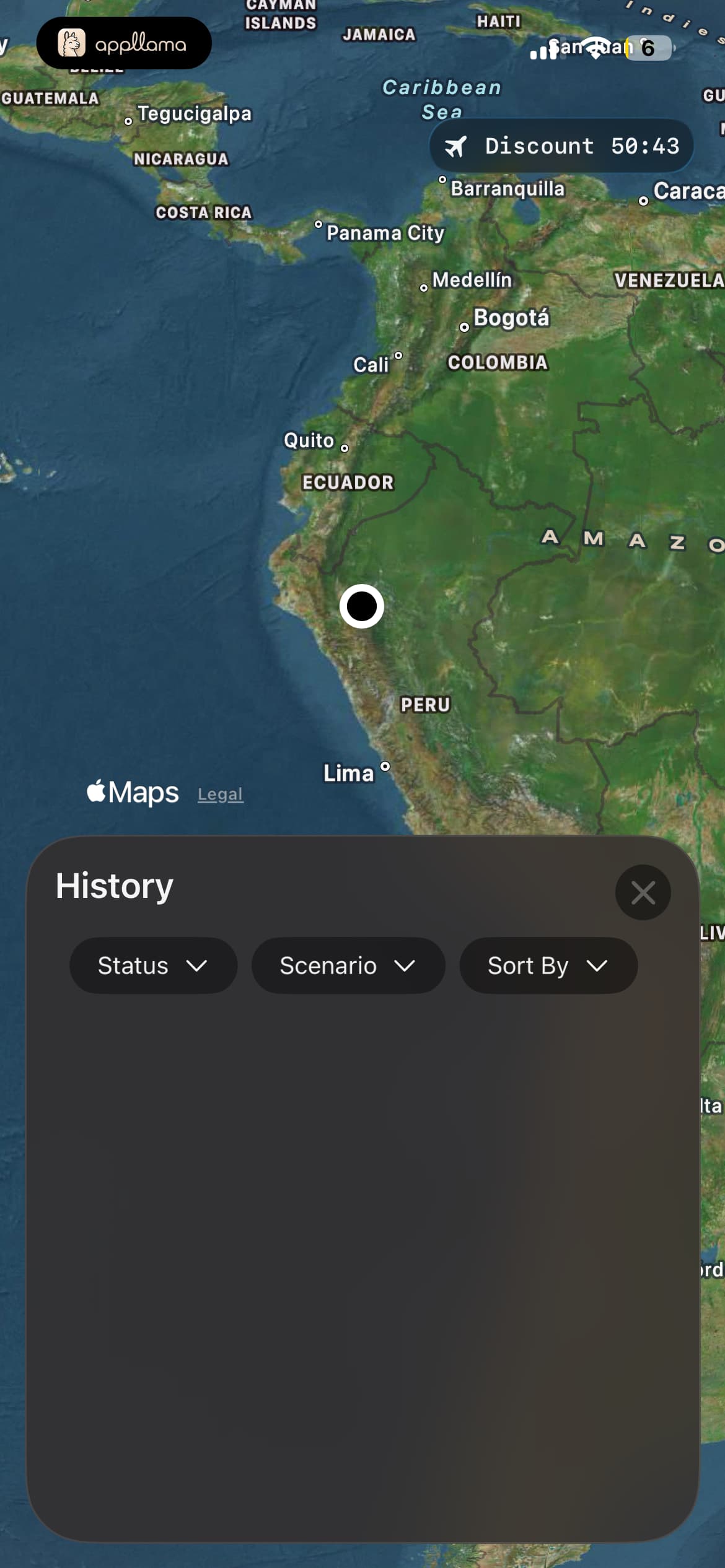Open the Scenario filter dropdown
This screenshot has width=725, height=1568.
[x=348, y=965]
